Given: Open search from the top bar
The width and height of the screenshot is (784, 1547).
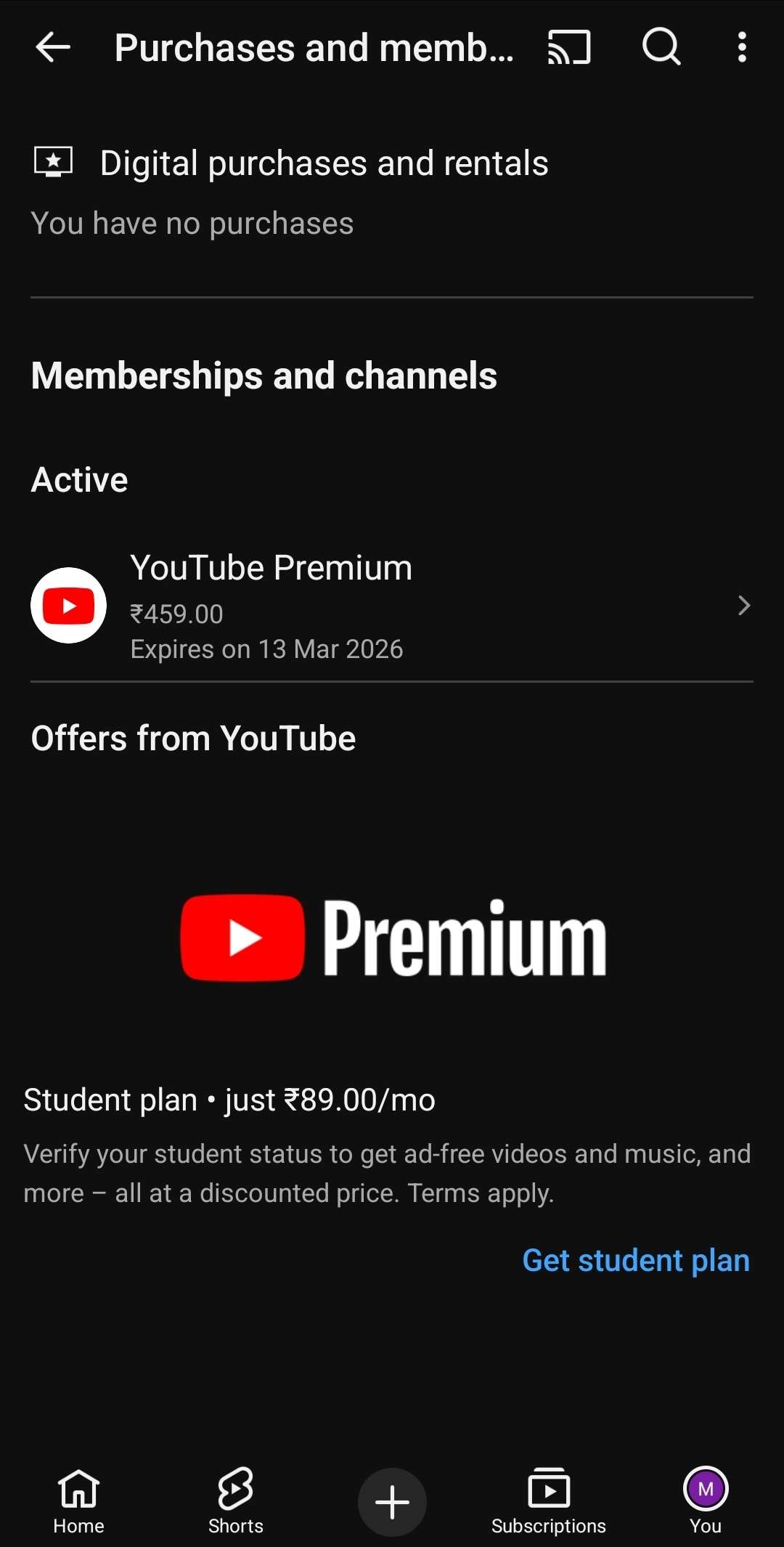Looking at the screenshot, I should point(661,48).
